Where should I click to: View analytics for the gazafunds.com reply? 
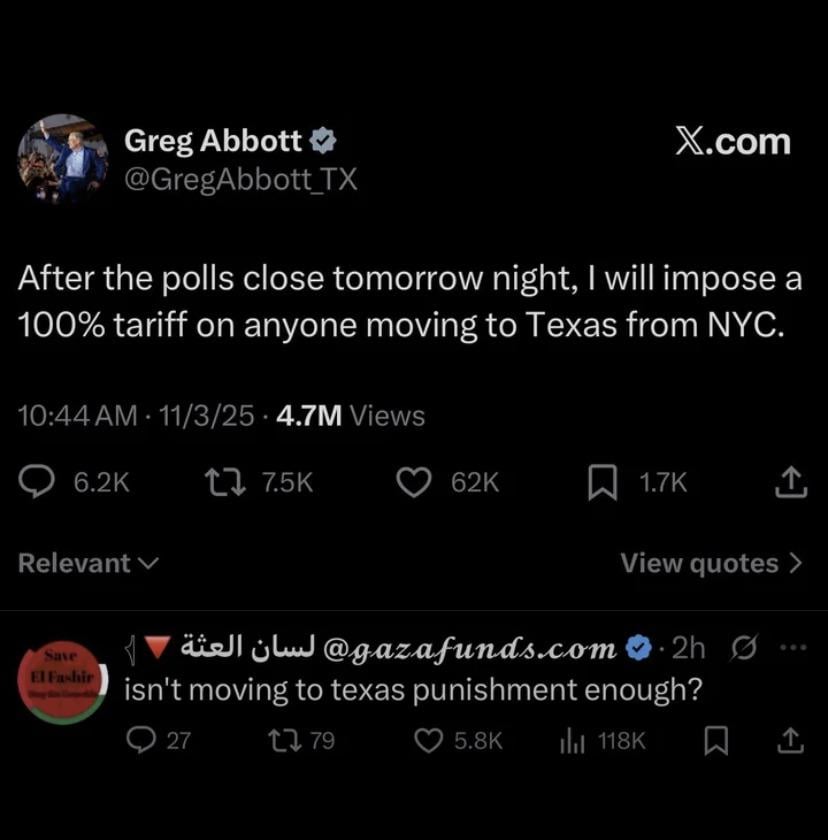(x=575, y=741)
